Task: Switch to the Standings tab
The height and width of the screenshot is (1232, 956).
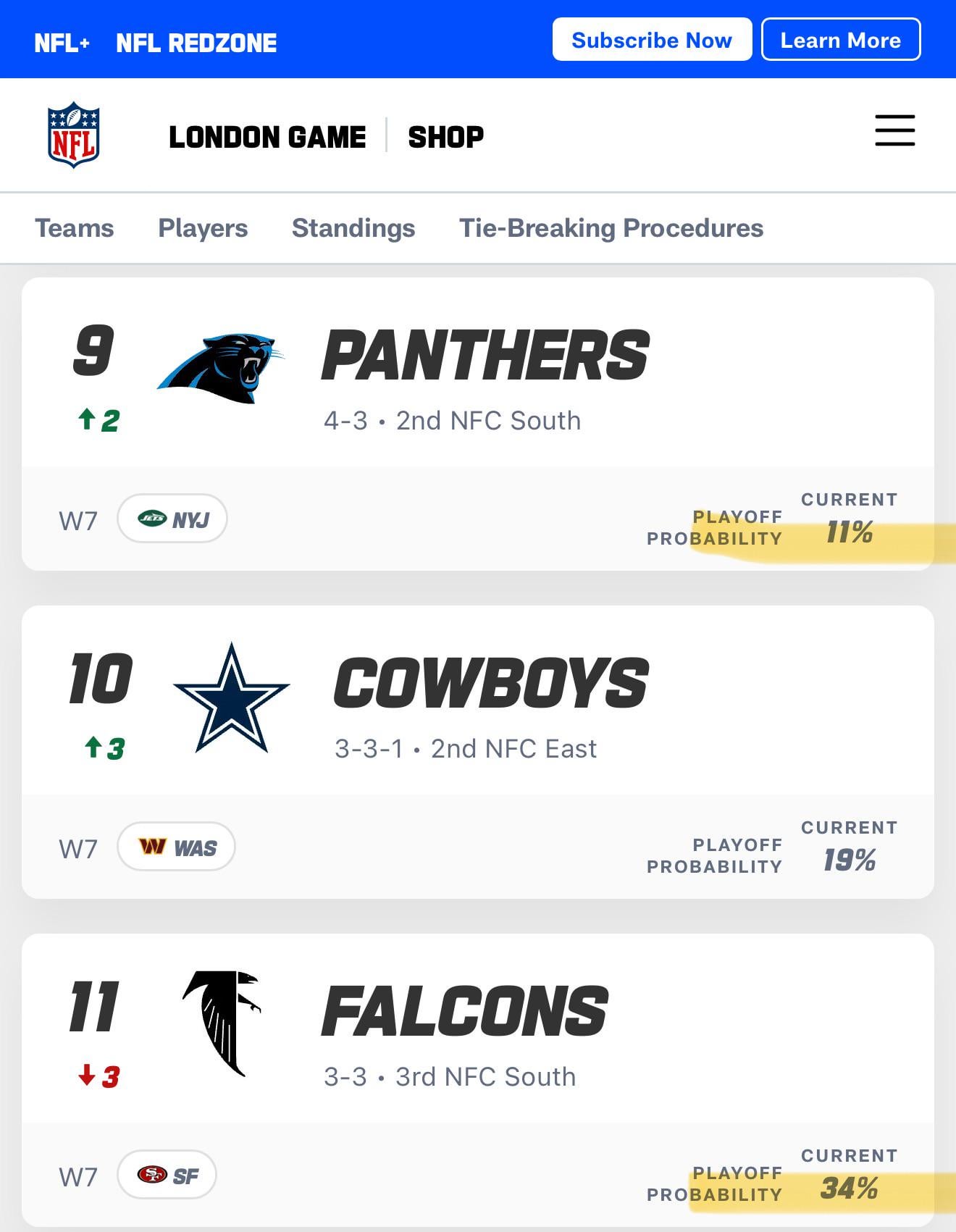Action: click(x=353, y=228)
